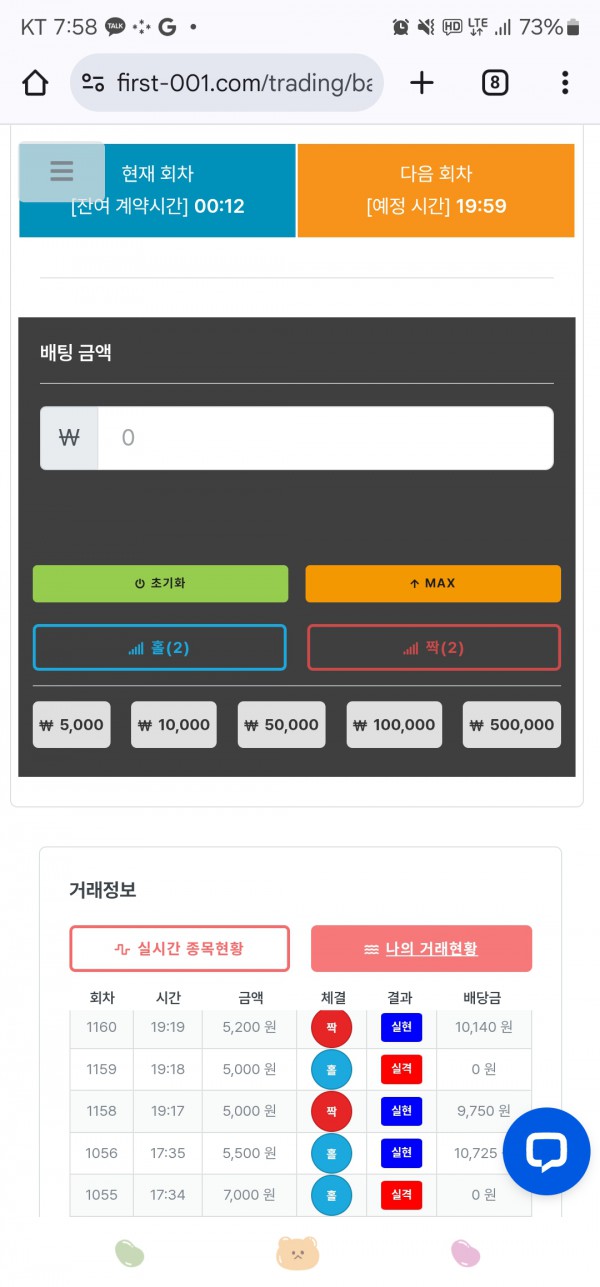Open the live chat support bubble

click(x=546, y=1152)
